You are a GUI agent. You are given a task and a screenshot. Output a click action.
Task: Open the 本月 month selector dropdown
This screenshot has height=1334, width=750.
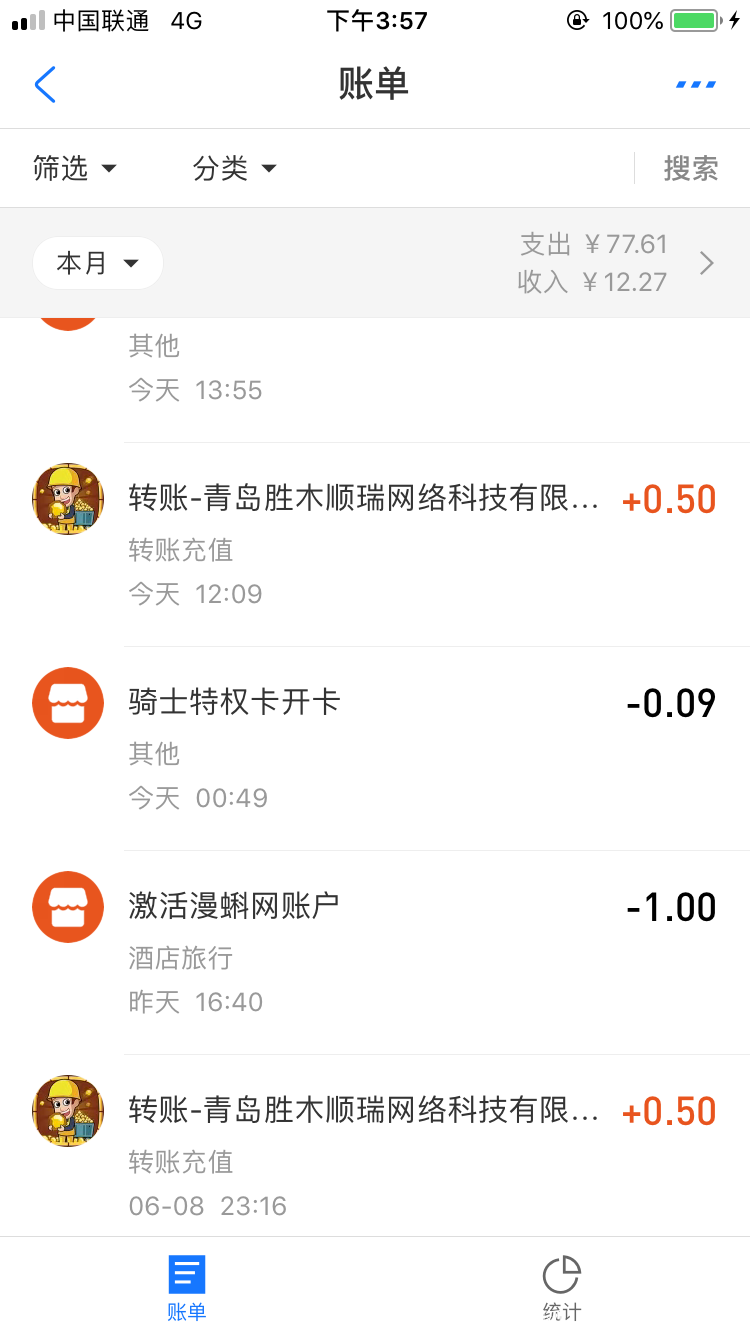click(97, 262)
